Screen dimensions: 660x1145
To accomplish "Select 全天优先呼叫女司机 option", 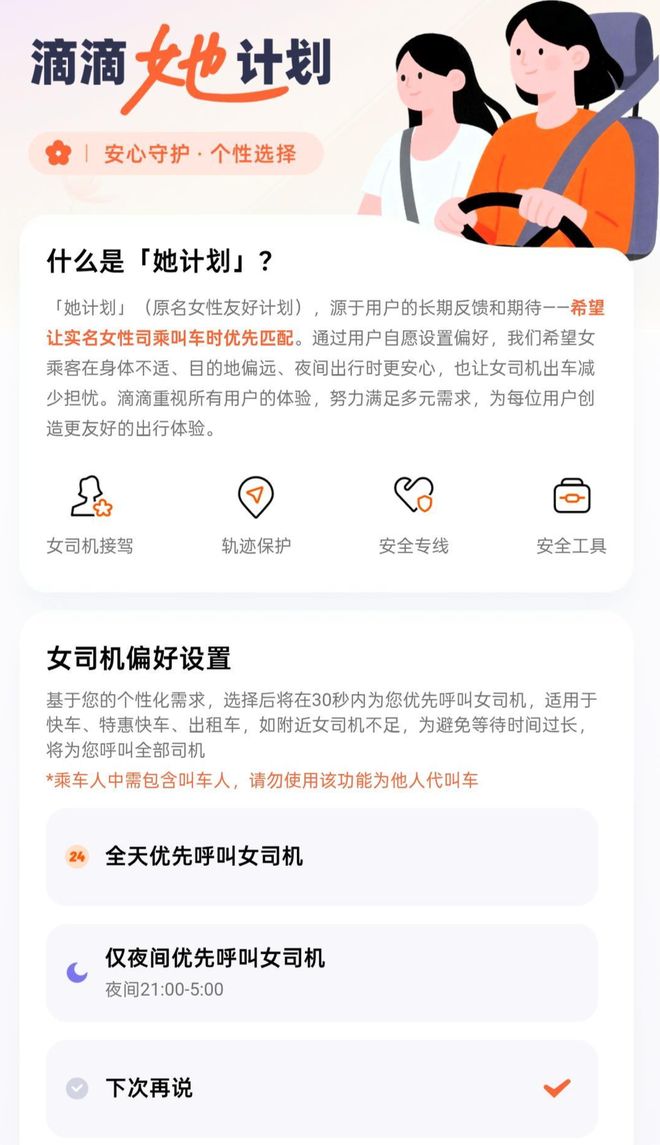I will [x=322, y=857].
